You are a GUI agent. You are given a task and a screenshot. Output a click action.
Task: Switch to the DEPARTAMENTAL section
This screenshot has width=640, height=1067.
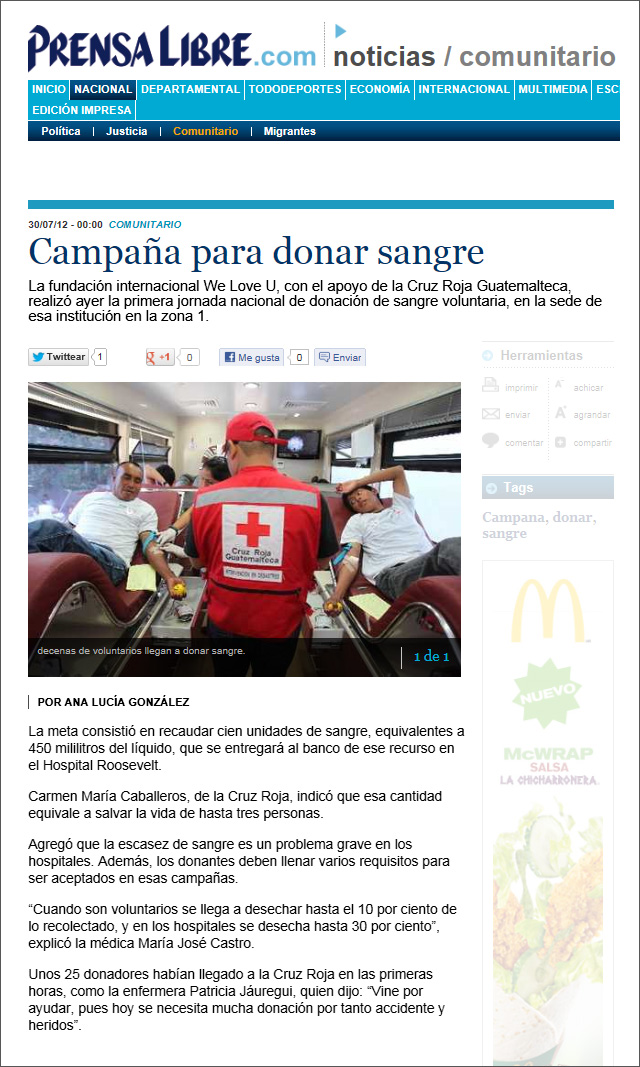coord(190,89)
